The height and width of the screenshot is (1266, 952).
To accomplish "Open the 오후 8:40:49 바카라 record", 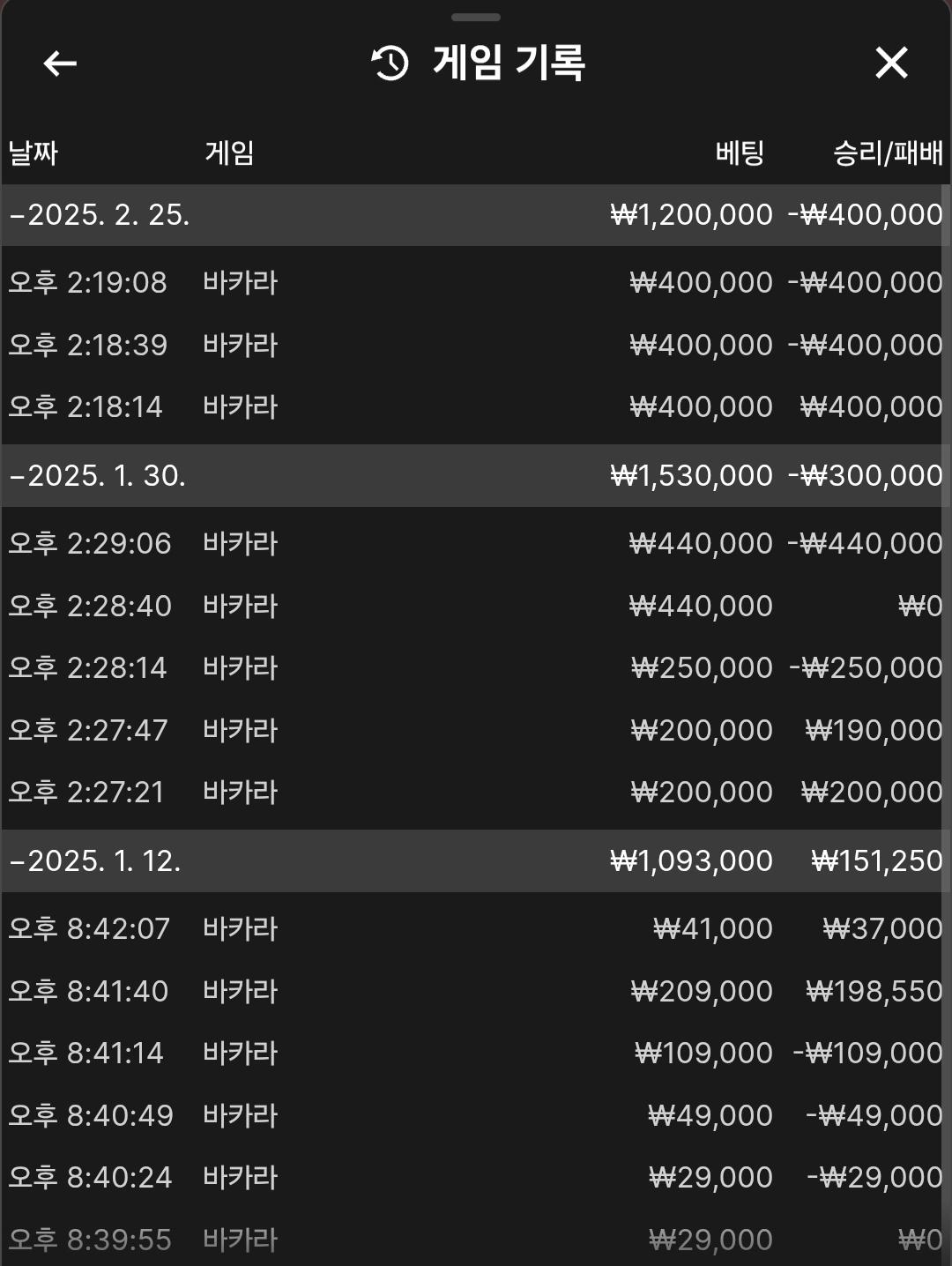I will coord(474,1115).
